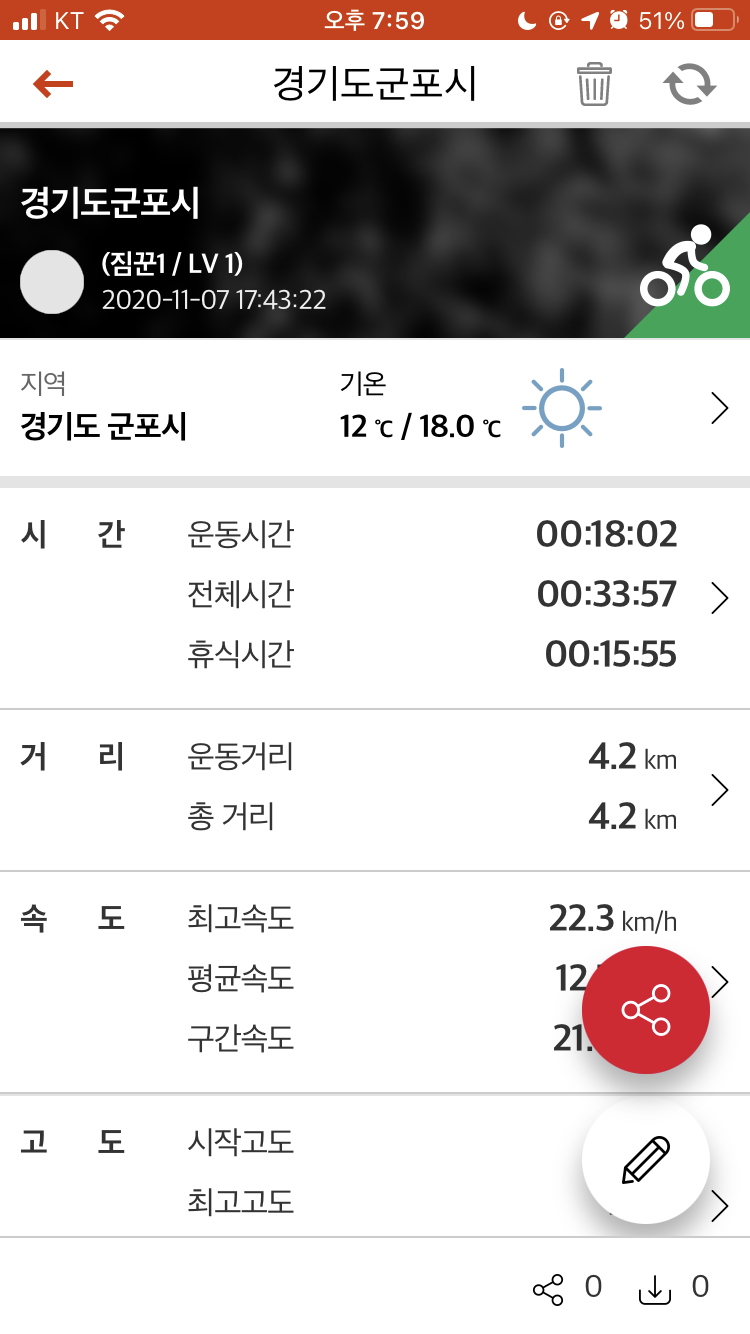Open the 거리 distance details row

tap(719, 789)
